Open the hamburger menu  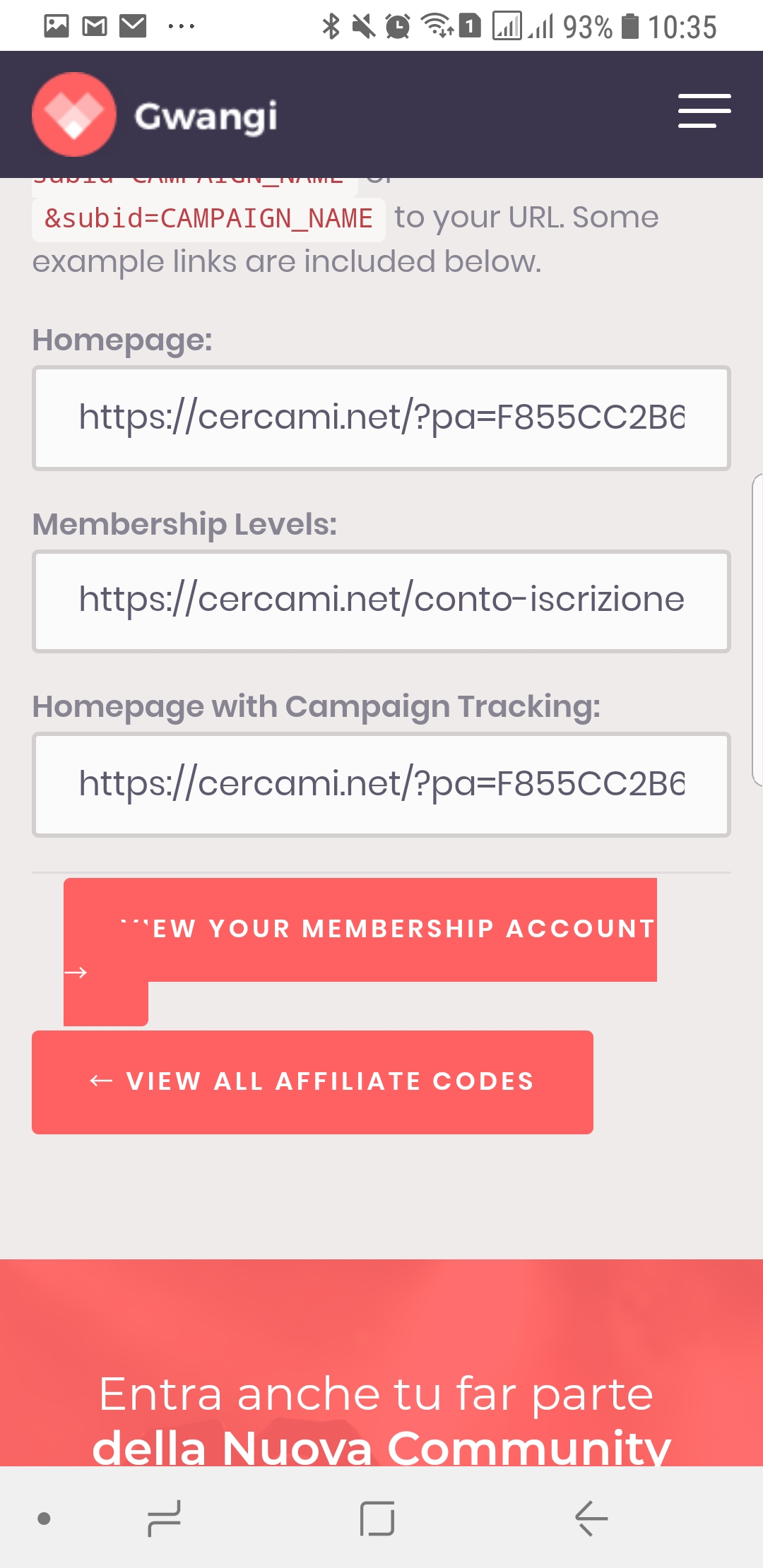(704, 111)
